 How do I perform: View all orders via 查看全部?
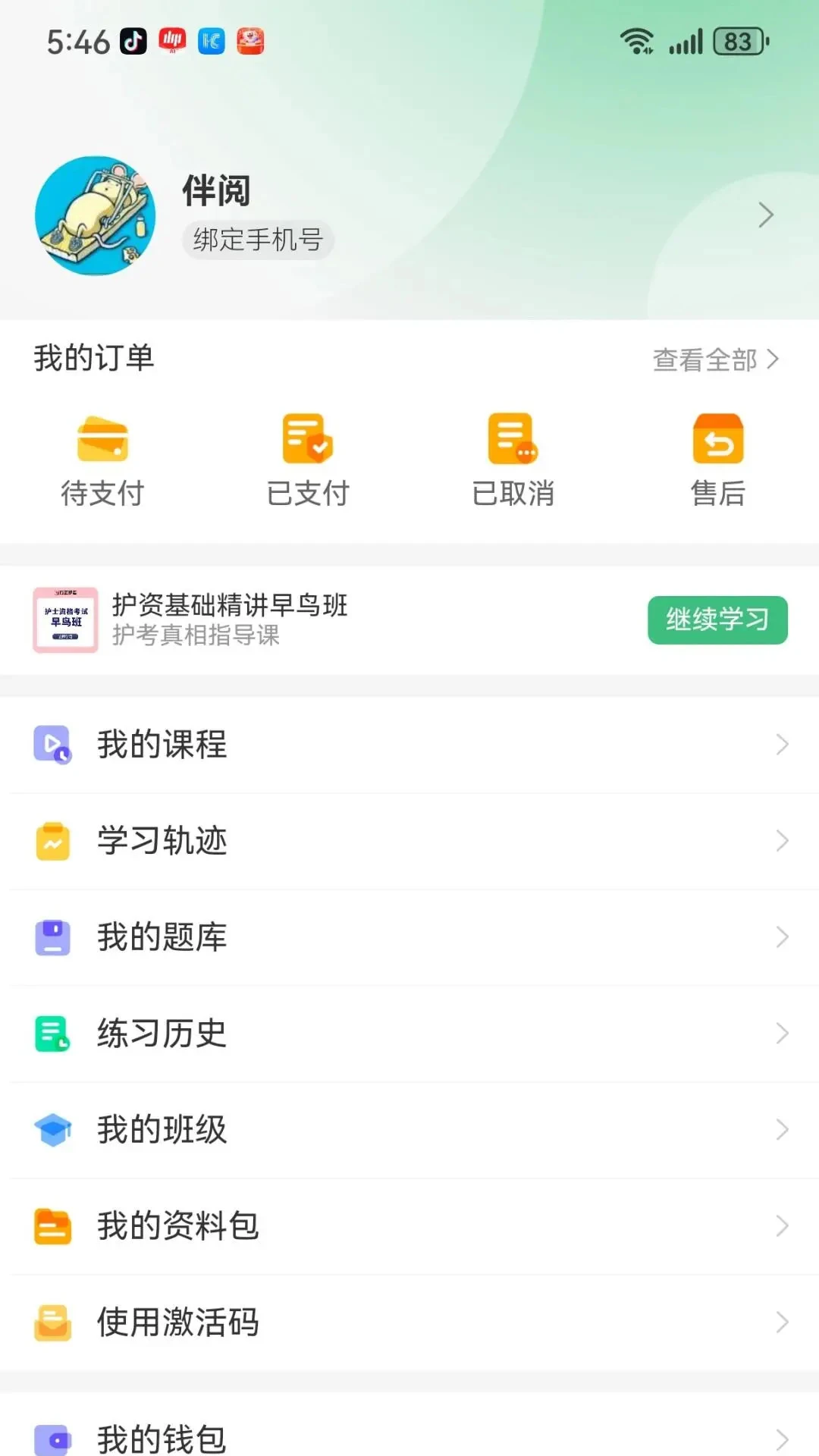point(715,359)
